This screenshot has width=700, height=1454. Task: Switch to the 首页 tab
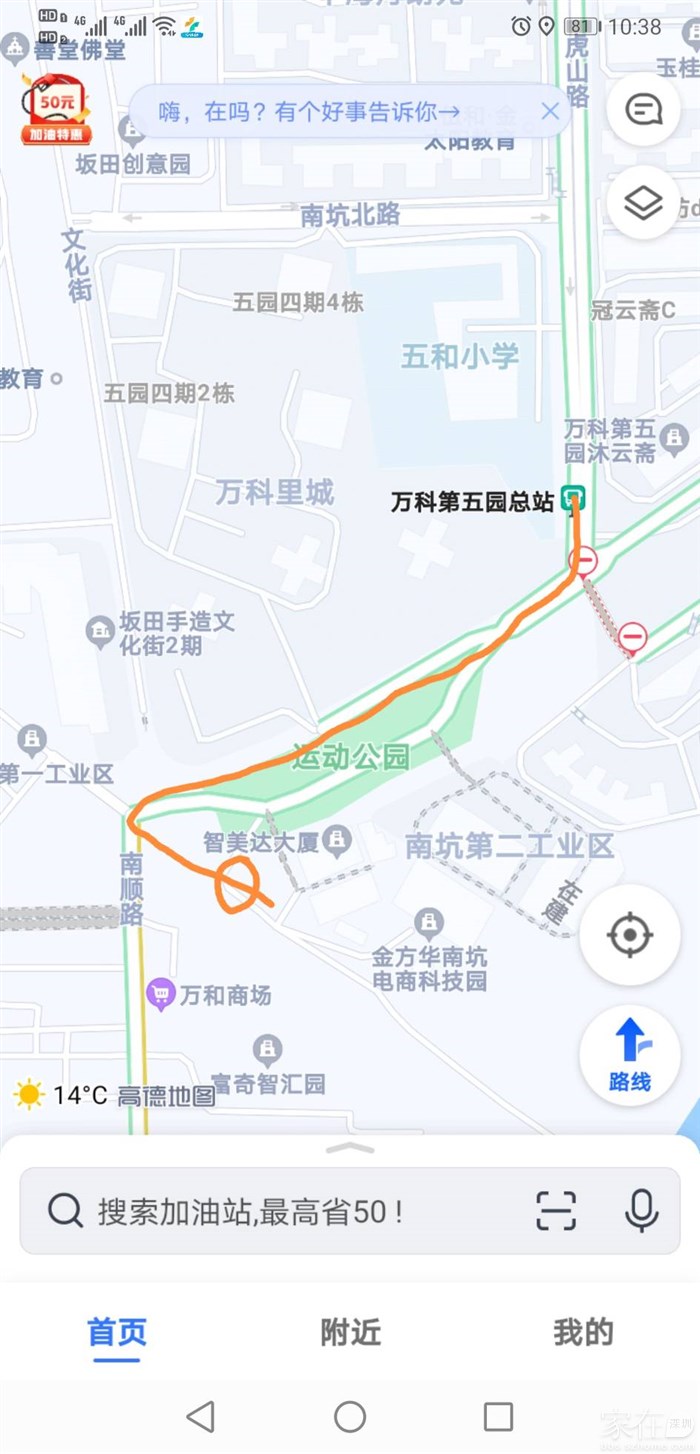(x=117, y=1332)
